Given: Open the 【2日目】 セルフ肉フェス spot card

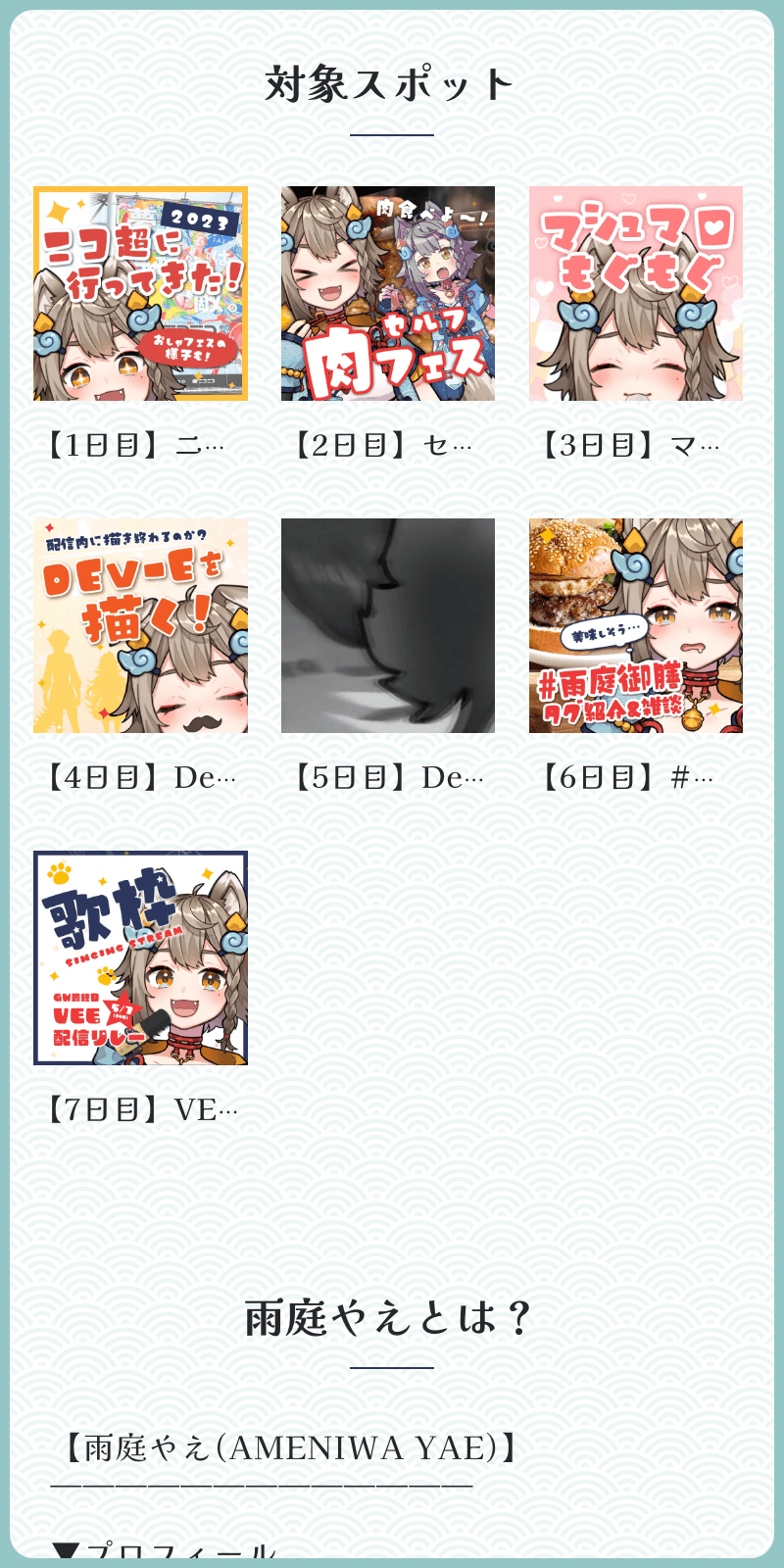Looking at the screenshot, I should (x=388, y=294).
